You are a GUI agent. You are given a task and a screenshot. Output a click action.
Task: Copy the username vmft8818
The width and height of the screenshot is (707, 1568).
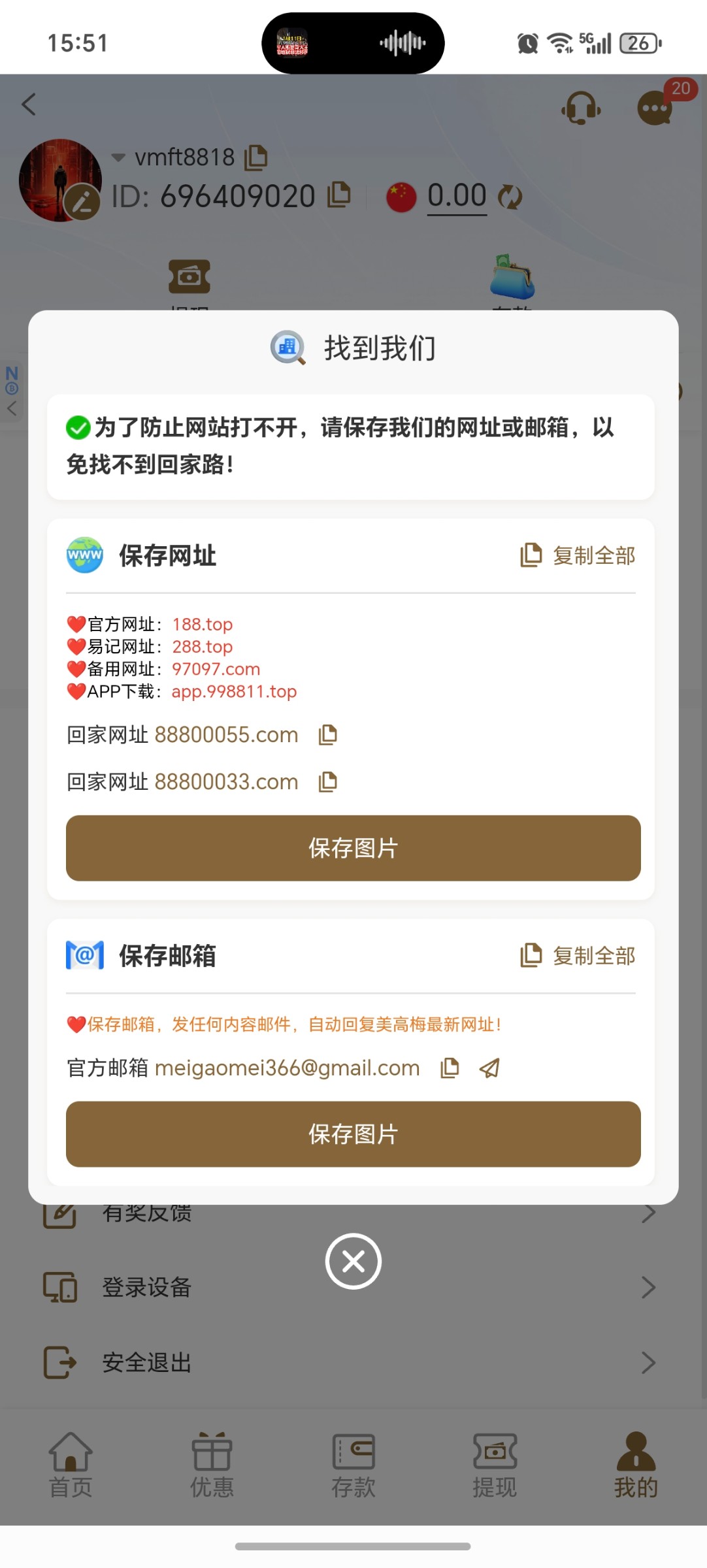pos(255,157)
